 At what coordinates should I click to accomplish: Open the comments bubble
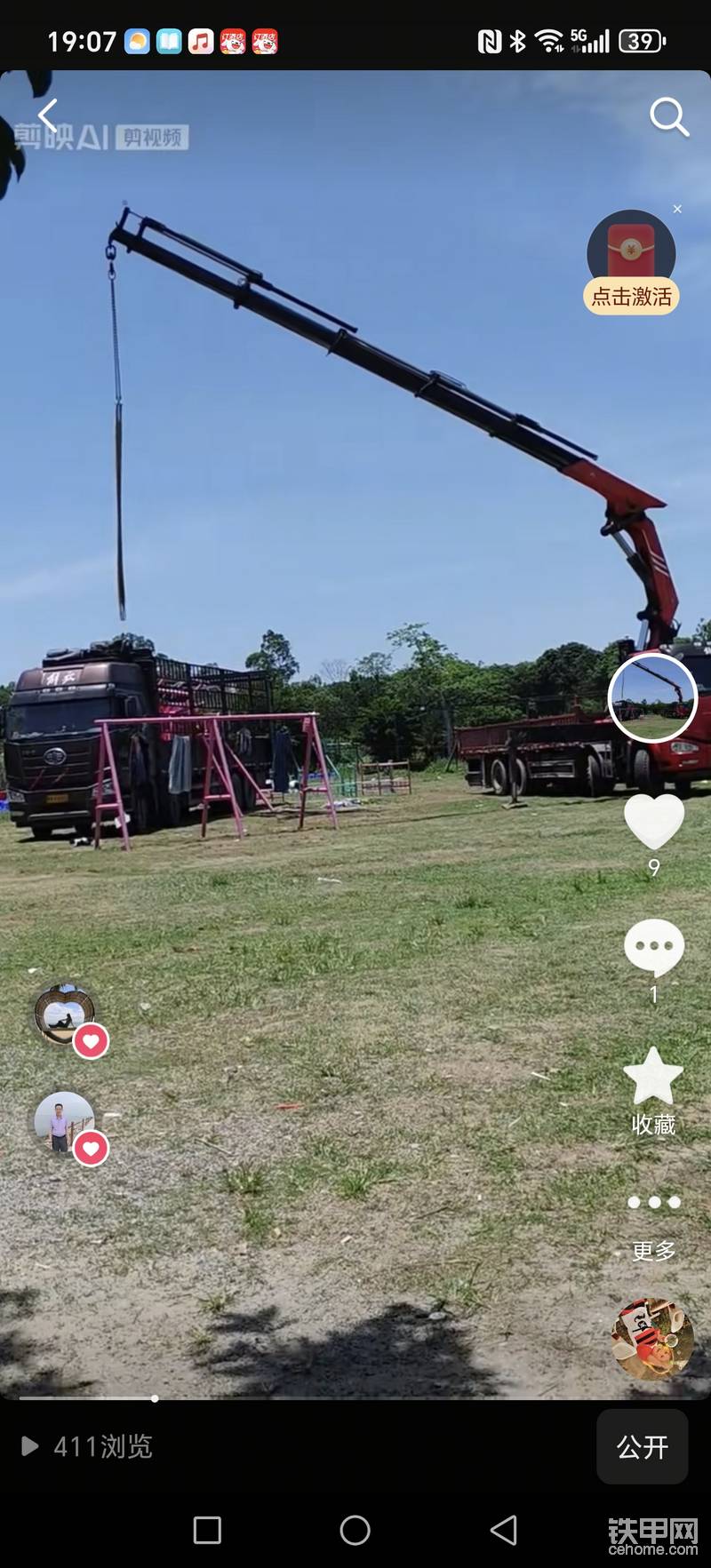point(654,947)
